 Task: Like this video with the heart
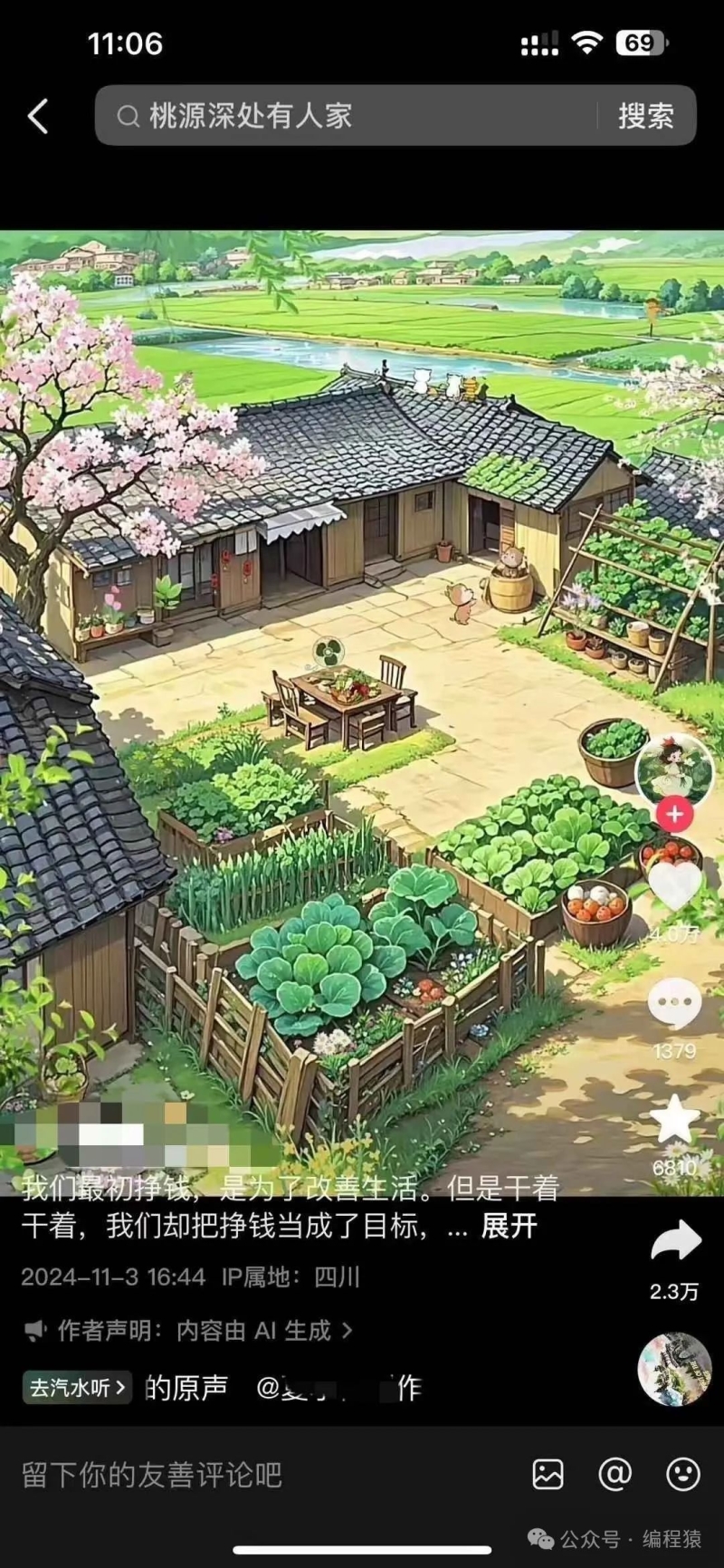[x=674, y=885]
